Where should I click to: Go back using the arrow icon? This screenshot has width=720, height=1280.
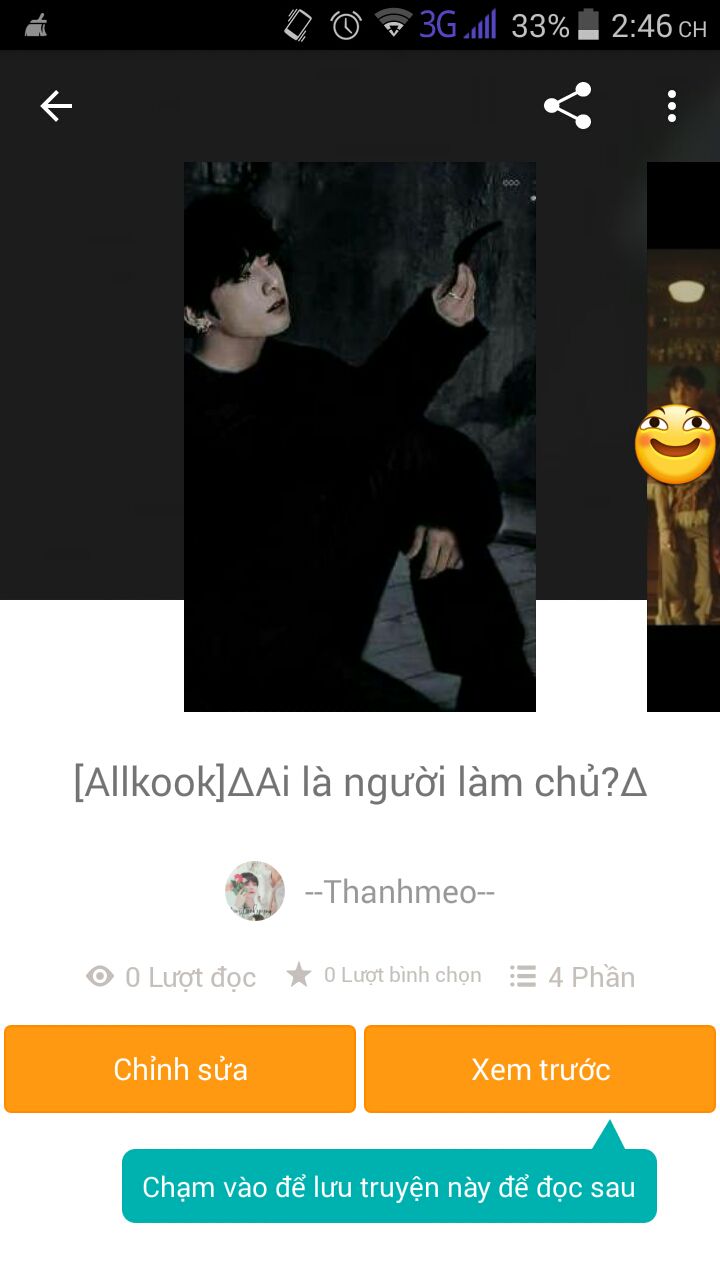click(56, 106)
